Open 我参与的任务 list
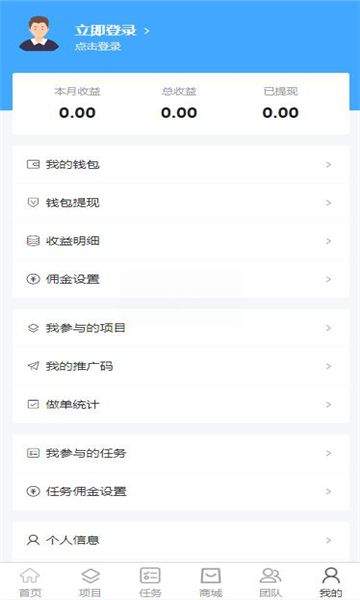Image resolution: width=360 pixels, height=600 pixels. [181, 453]
